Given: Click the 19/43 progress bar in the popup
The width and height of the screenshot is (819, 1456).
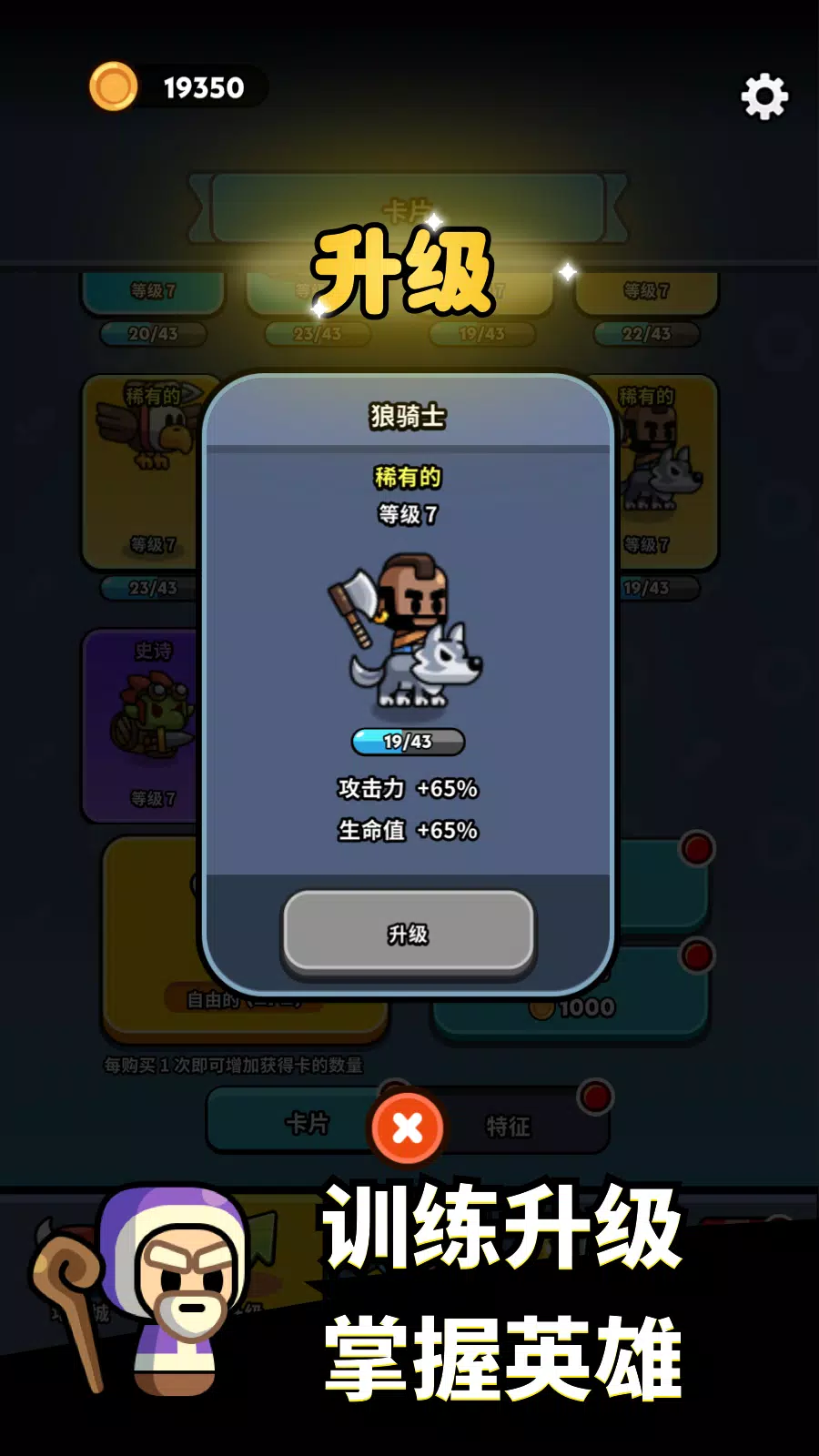Looking at the screenshot, I should click(x=409, y=740).
